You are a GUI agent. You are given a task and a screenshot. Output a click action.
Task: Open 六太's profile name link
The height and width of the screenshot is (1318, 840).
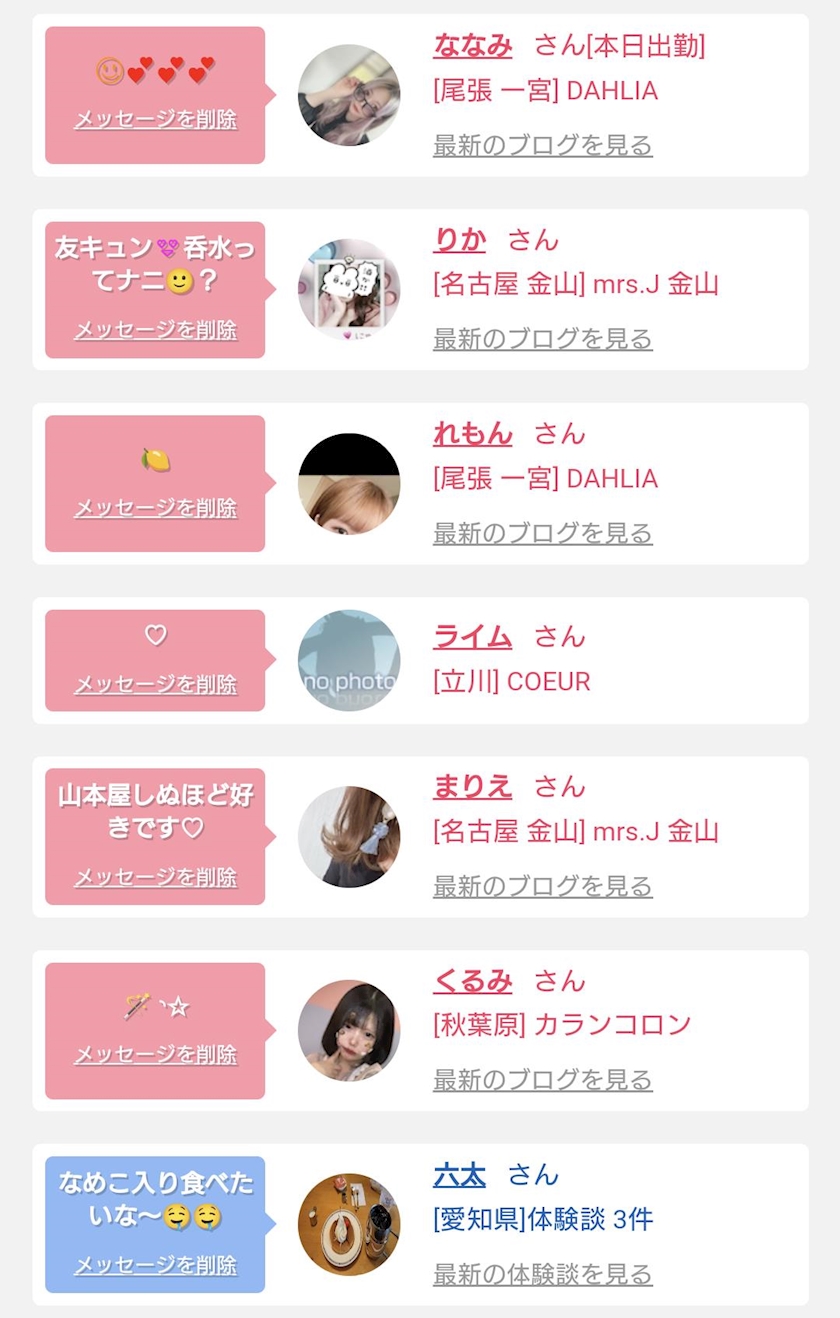coord(459,1175)
